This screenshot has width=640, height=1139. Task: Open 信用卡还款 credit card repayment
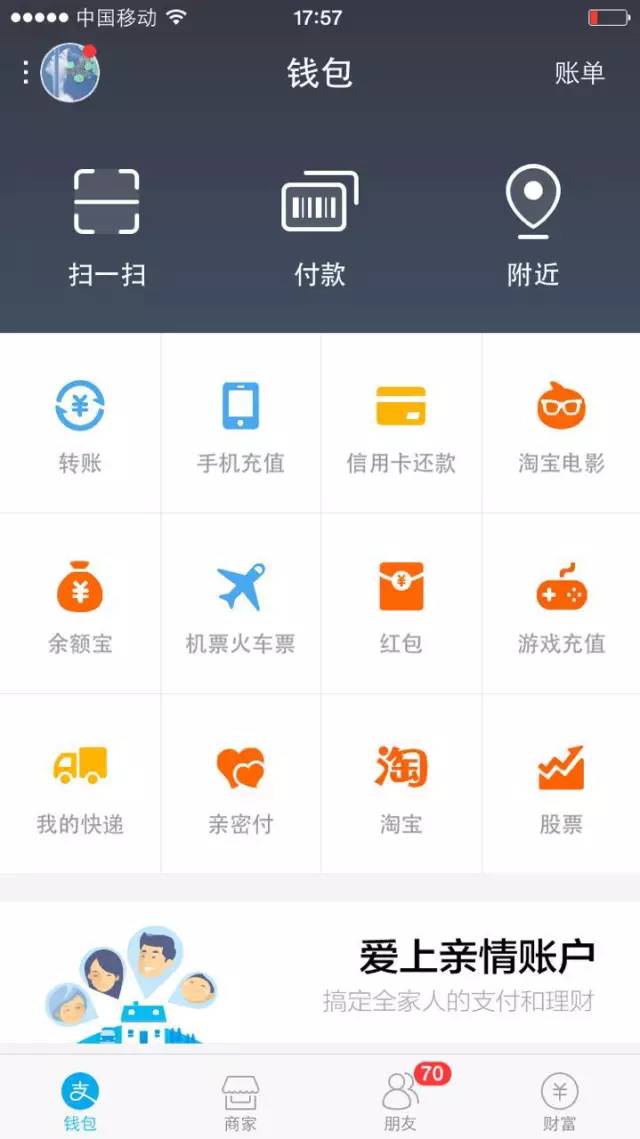401,424
